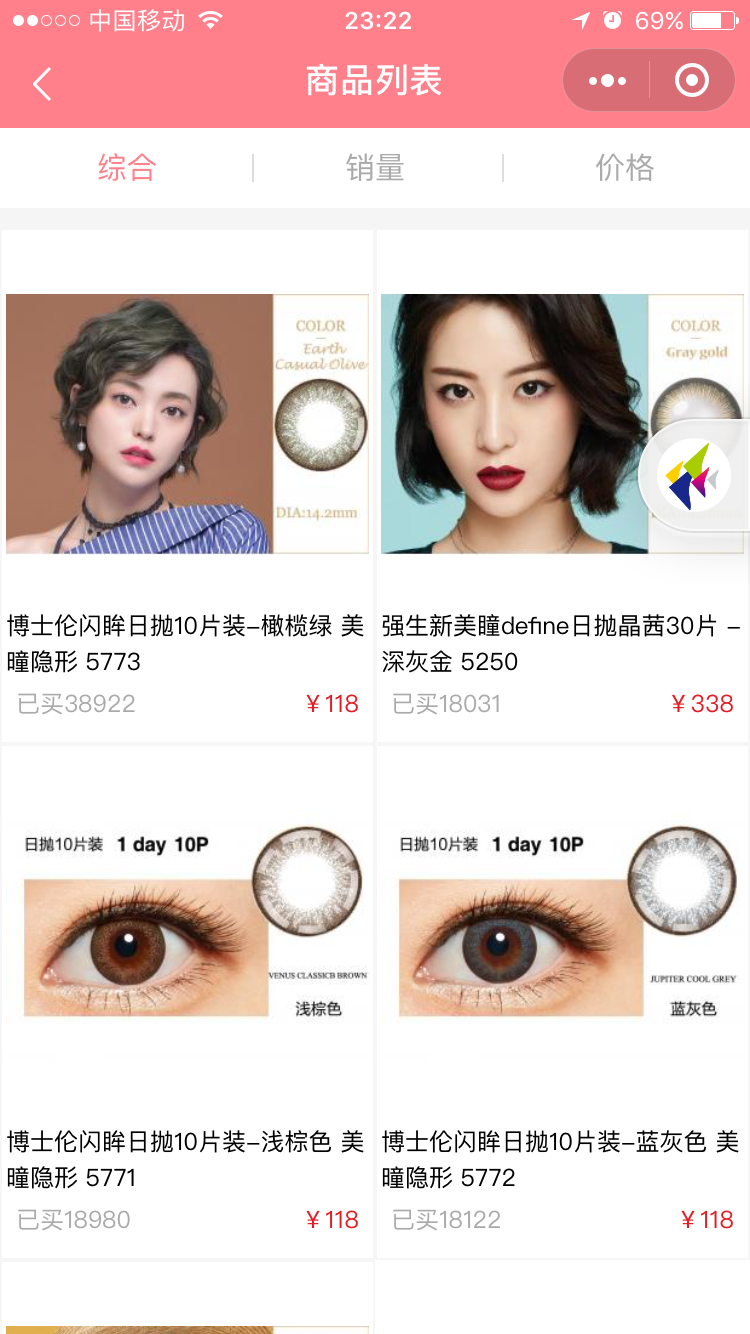Image resolution: width=750 pixels, height=1334 pixels.
Task: Switch to the 综合 sorting tab
Action: point(127,168)
